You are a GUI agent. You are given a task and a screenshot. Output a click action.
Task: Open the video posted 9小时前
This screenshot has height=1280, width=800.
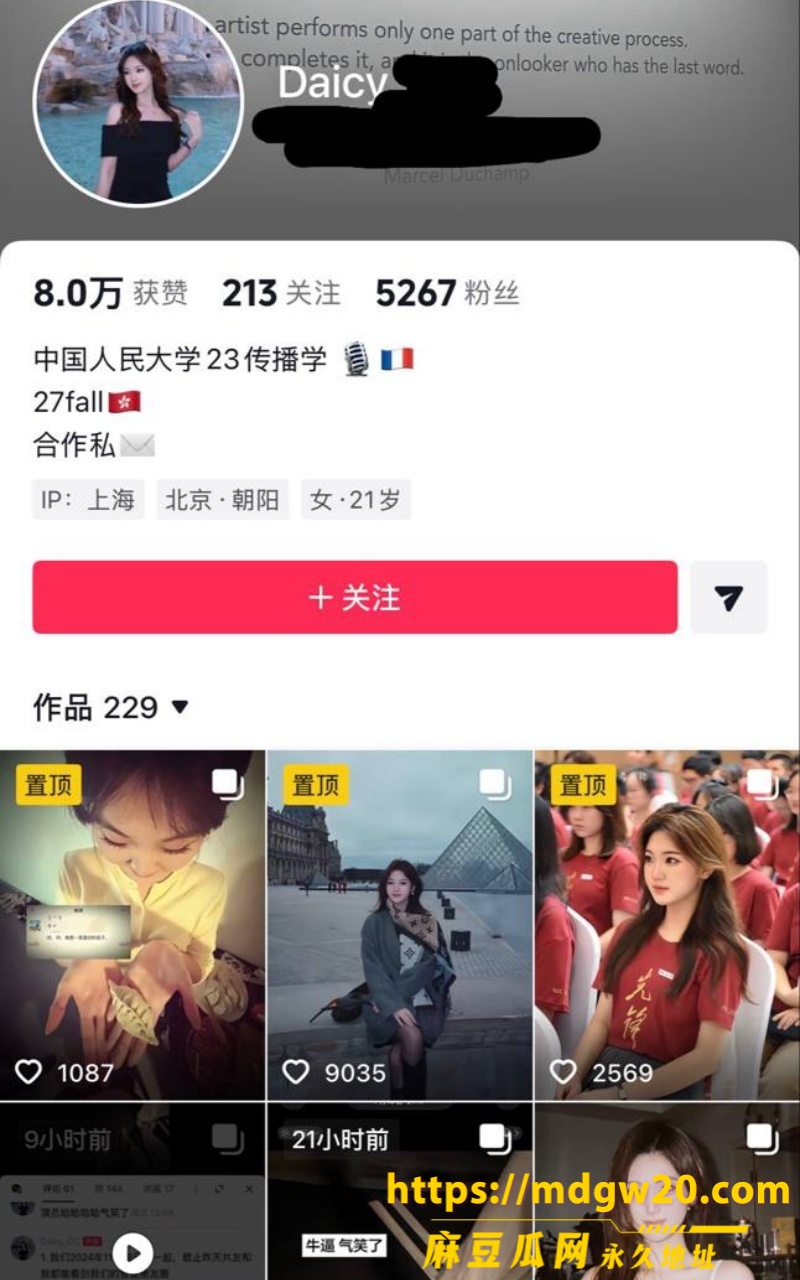pos(132,1192)
